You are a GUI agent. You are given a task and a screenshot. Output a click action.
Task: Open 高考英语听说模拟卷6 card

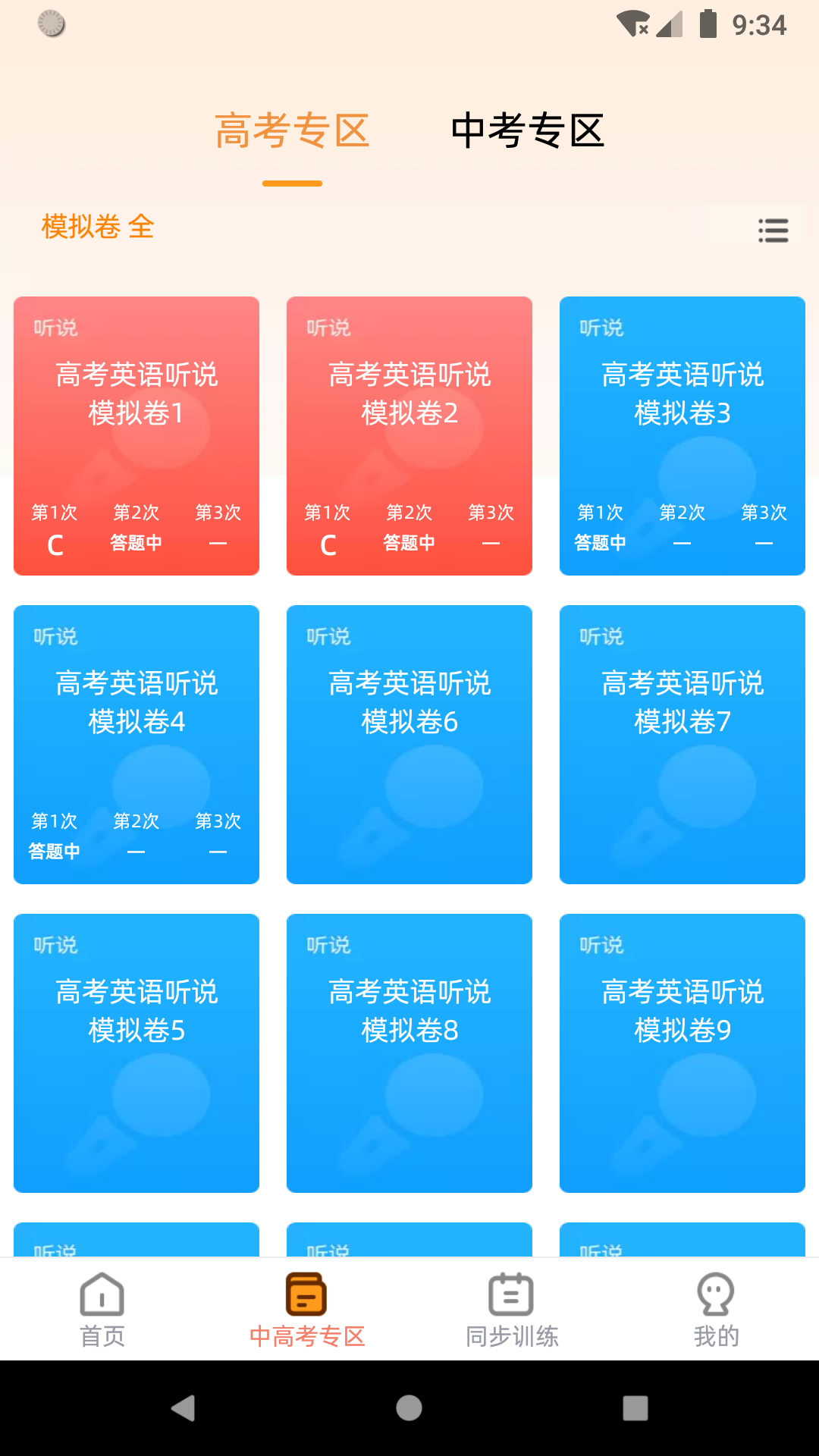click(x=409, y=744)
